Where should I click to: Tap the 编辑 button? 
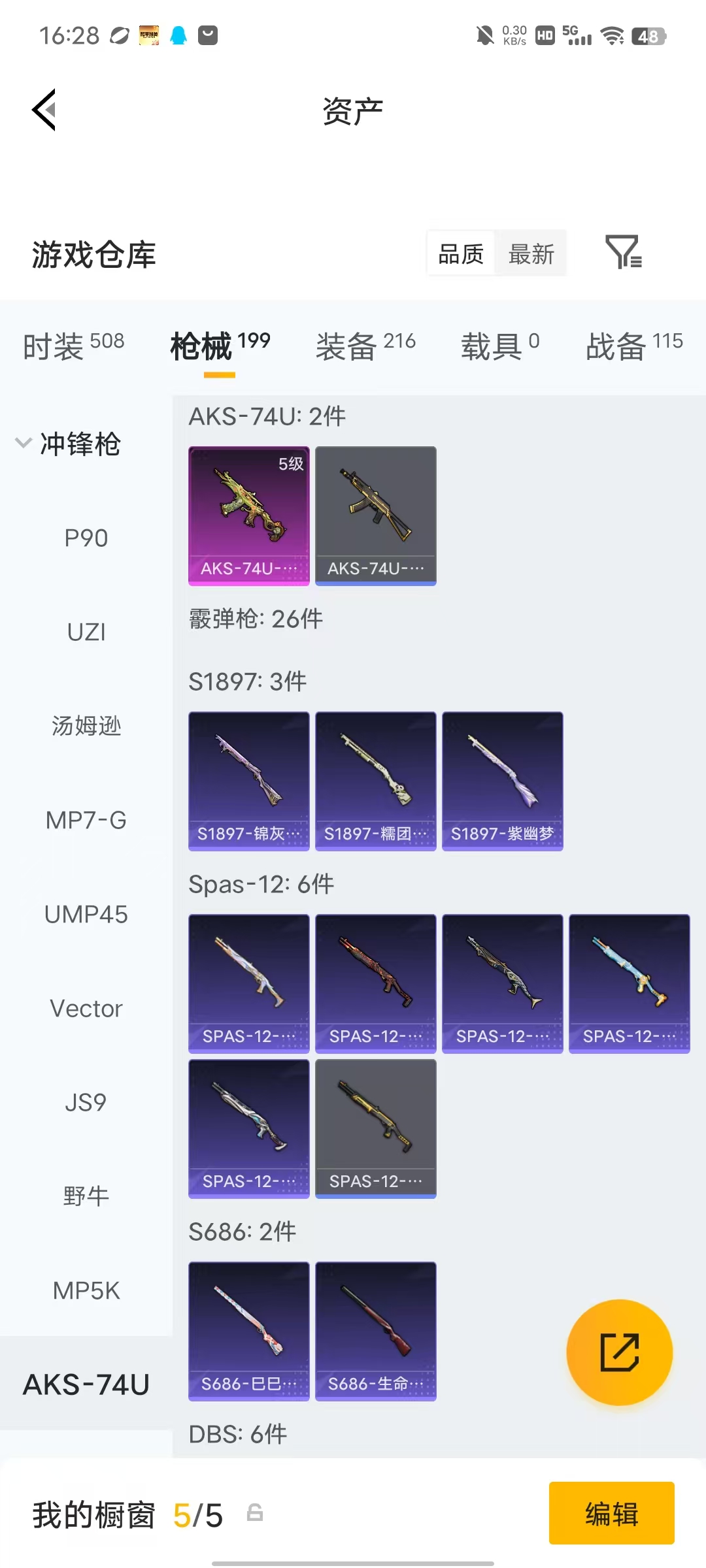pos(612,1513)
